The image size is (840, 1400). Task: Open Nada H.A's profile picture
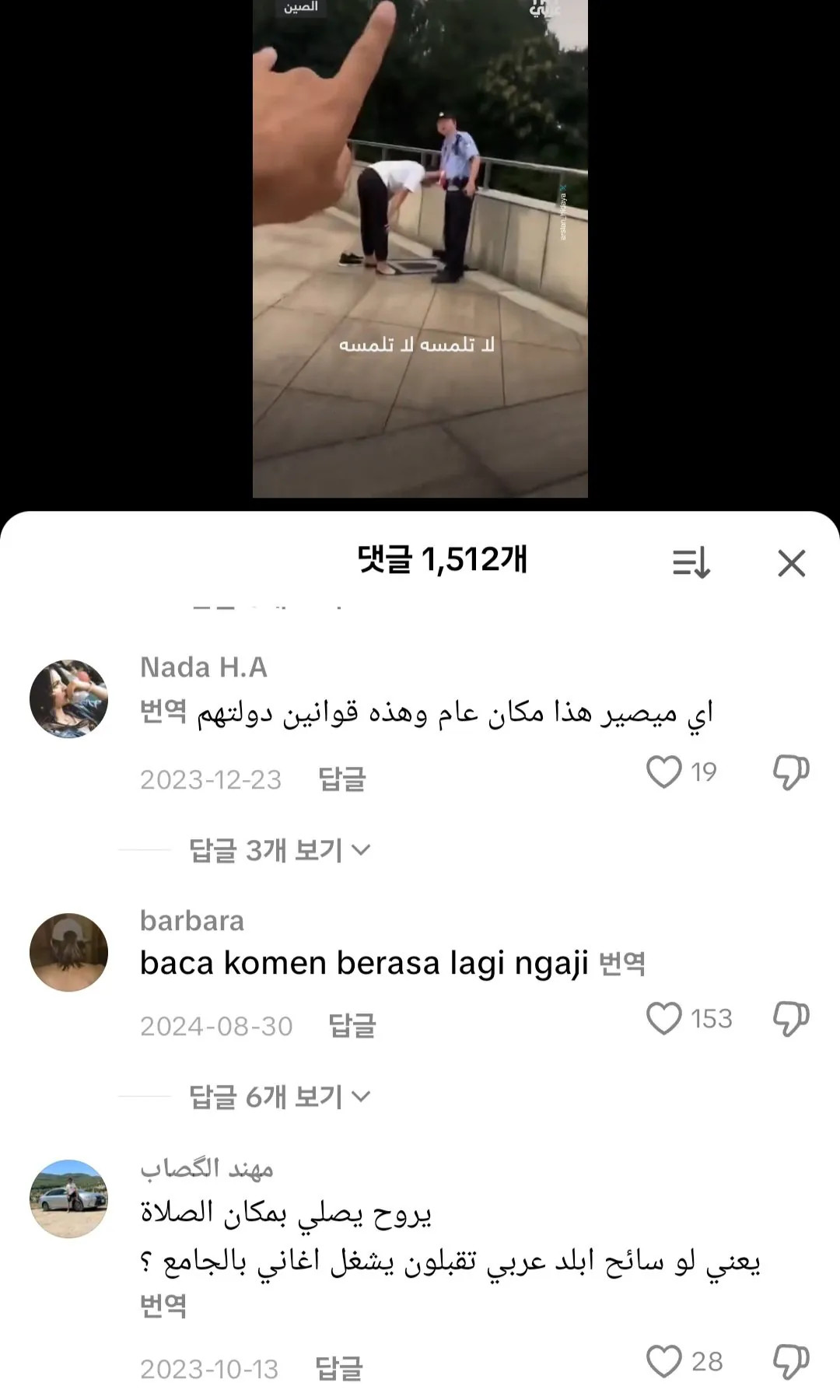click(x=68, y=698)
